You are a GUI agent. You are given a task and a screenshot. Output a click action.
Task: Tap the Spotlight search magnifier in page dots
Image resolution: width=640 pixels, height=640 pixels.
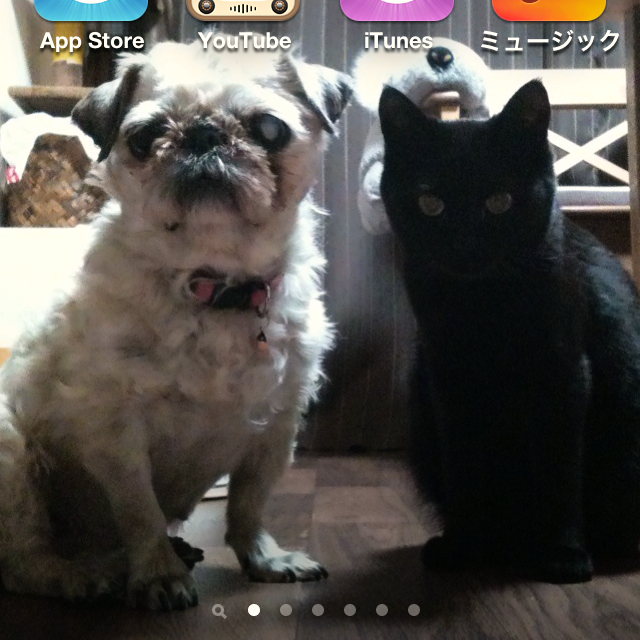220,610
